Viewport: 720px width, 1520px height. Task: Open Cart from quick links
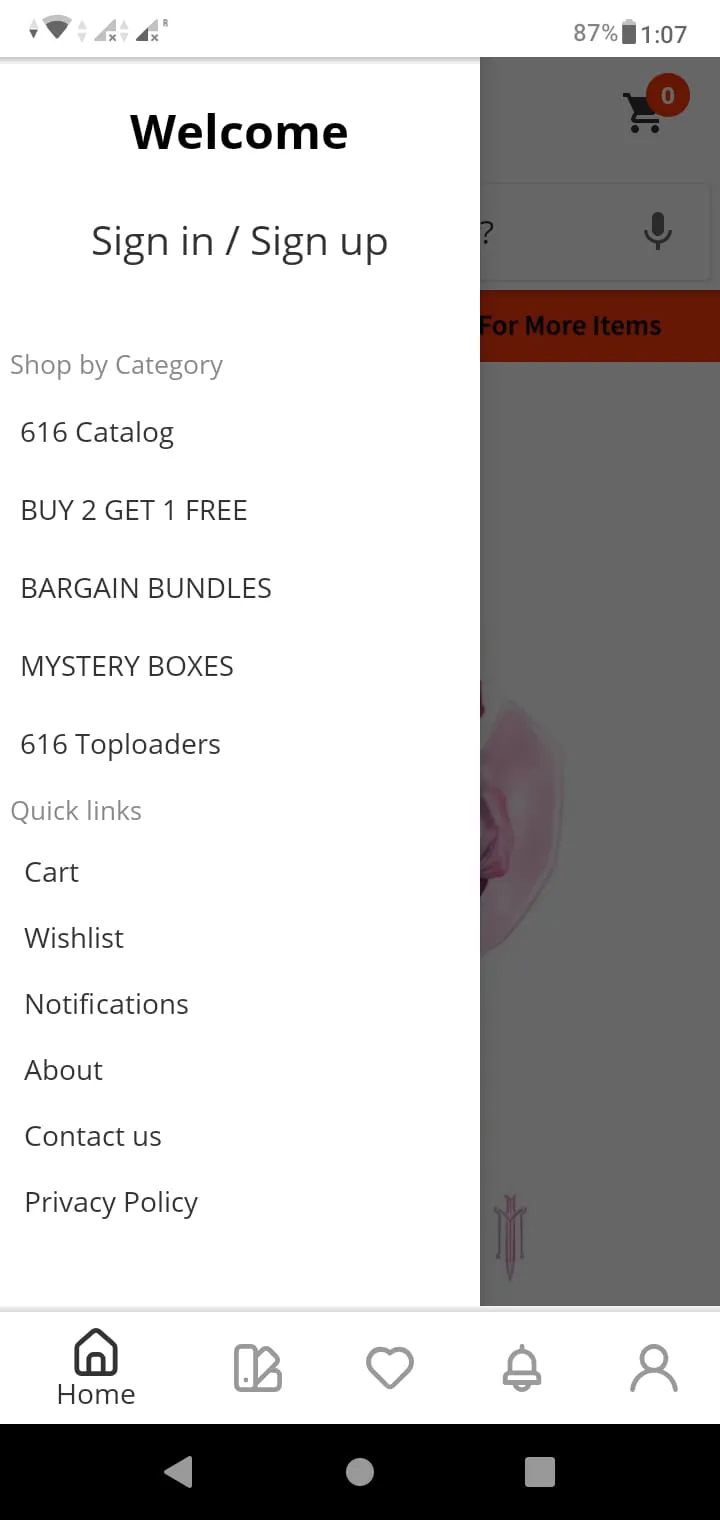click(52, 872)
